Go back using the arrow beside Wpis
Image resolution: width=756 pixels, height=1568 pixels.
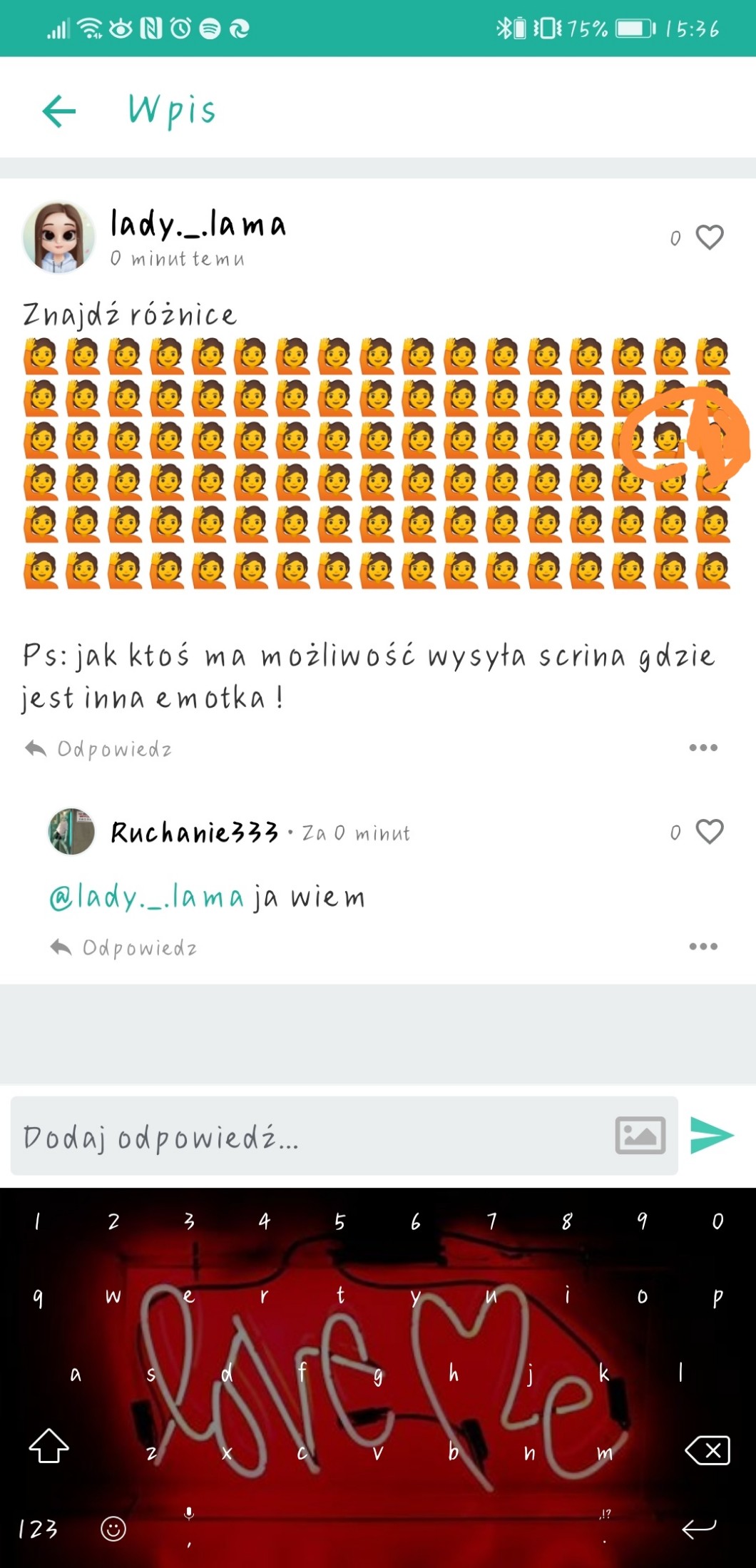click(59, 111)
